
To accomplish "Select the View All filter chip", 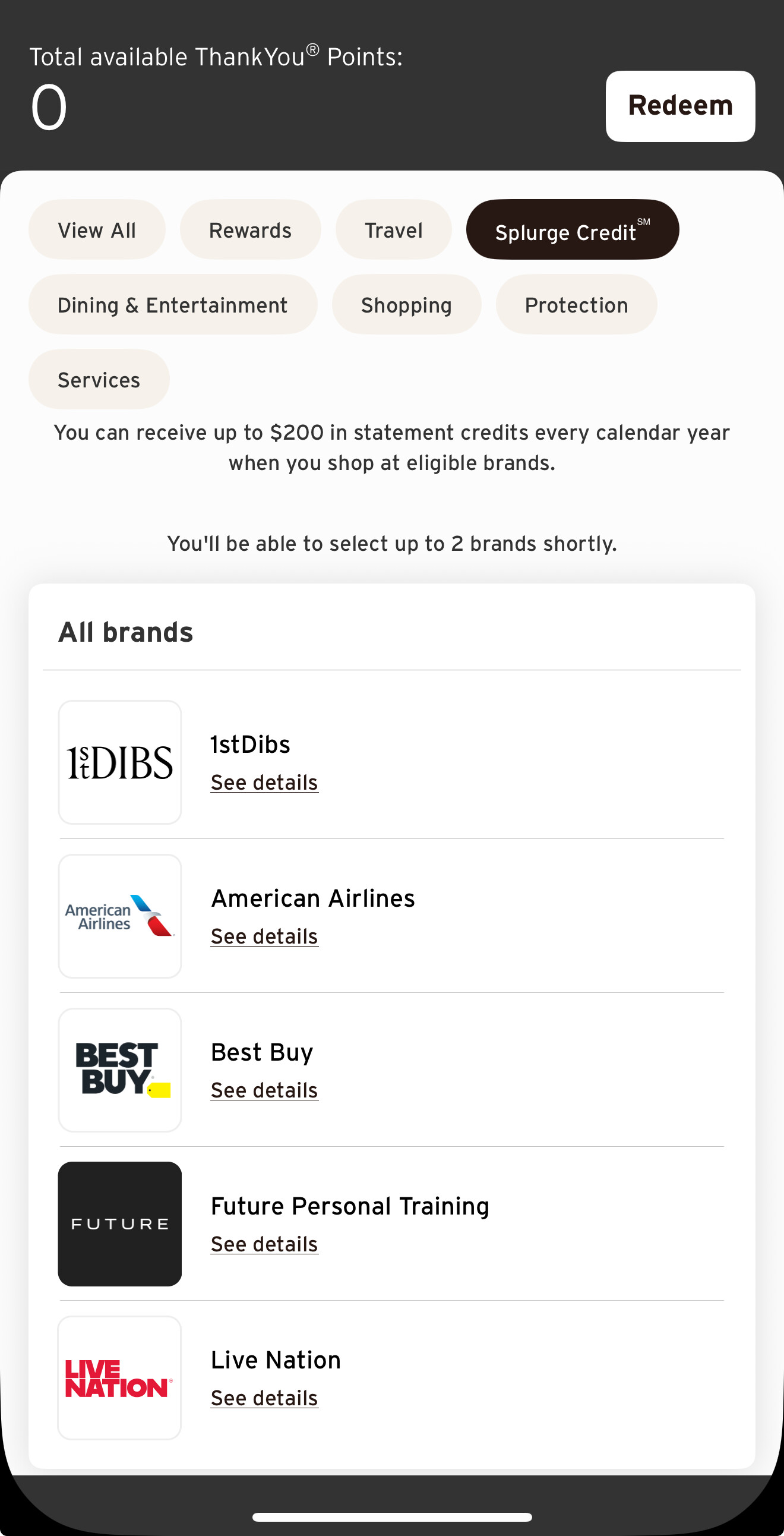I will (97, 229).
